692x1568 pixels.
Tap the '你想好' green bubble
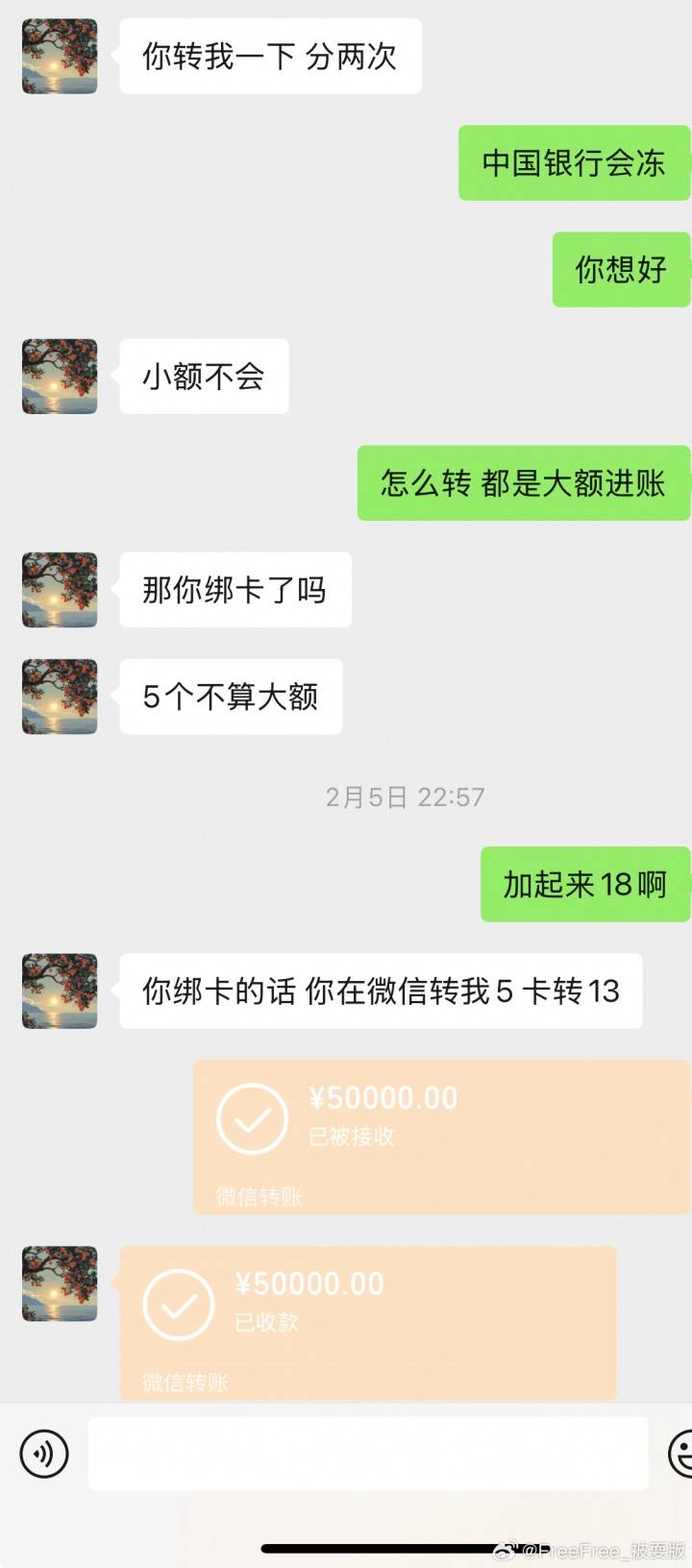620,270
